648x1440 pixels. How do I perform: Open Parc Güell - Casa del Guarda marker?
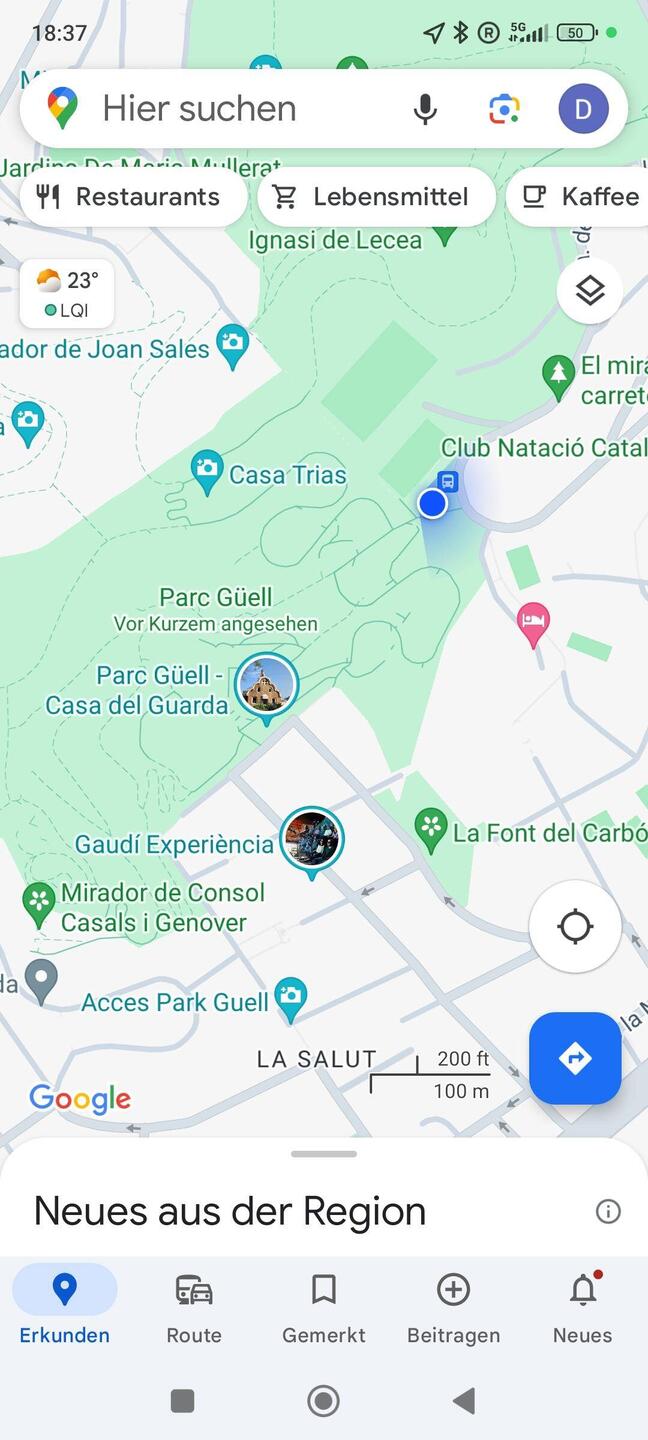coord(266,686)
